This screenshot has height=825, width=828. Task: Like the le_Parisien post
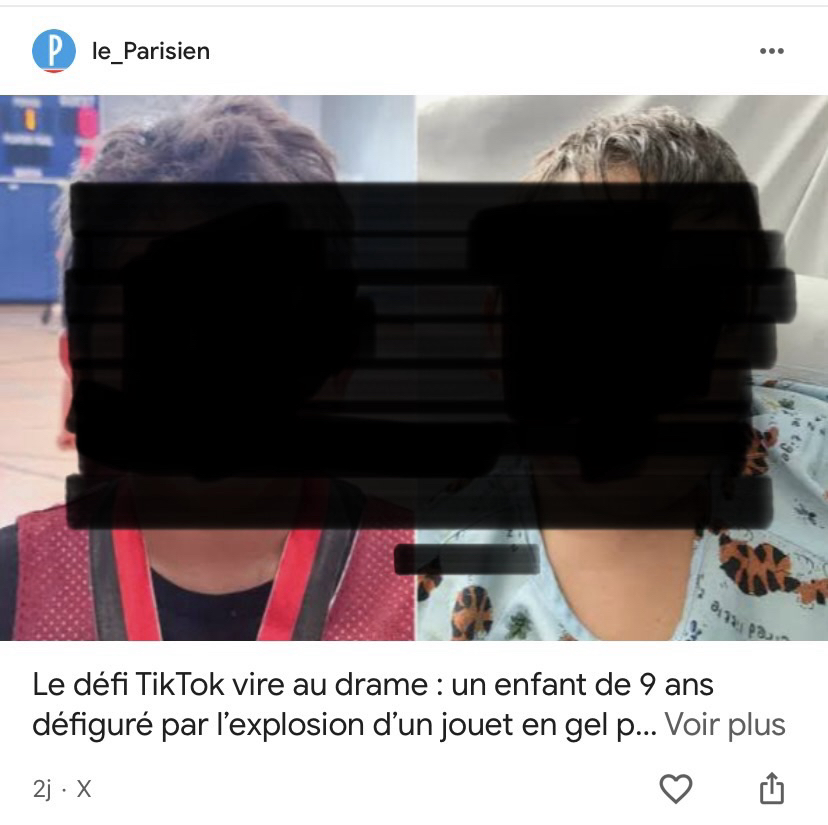tap(676, 789)
